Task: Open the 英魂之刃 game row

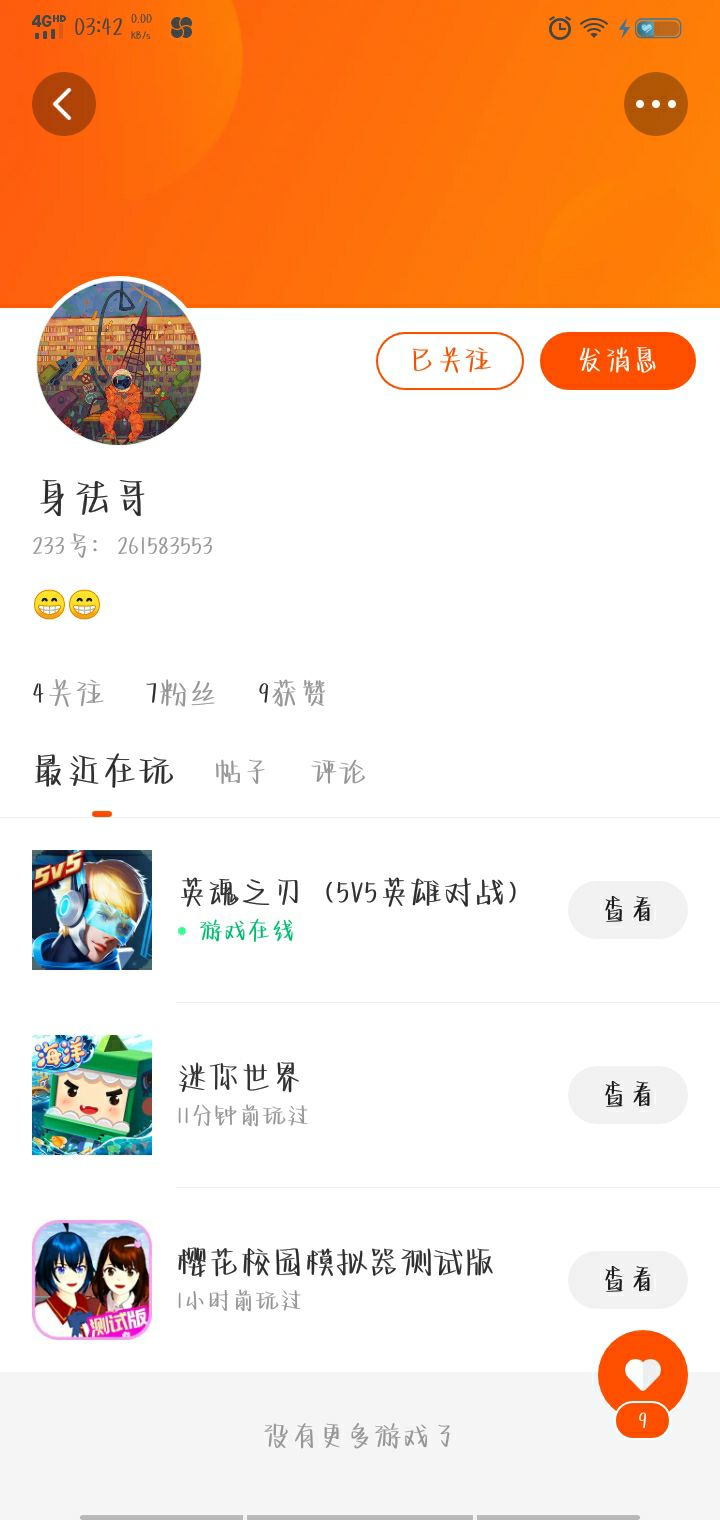Action: tap(350, 908)
